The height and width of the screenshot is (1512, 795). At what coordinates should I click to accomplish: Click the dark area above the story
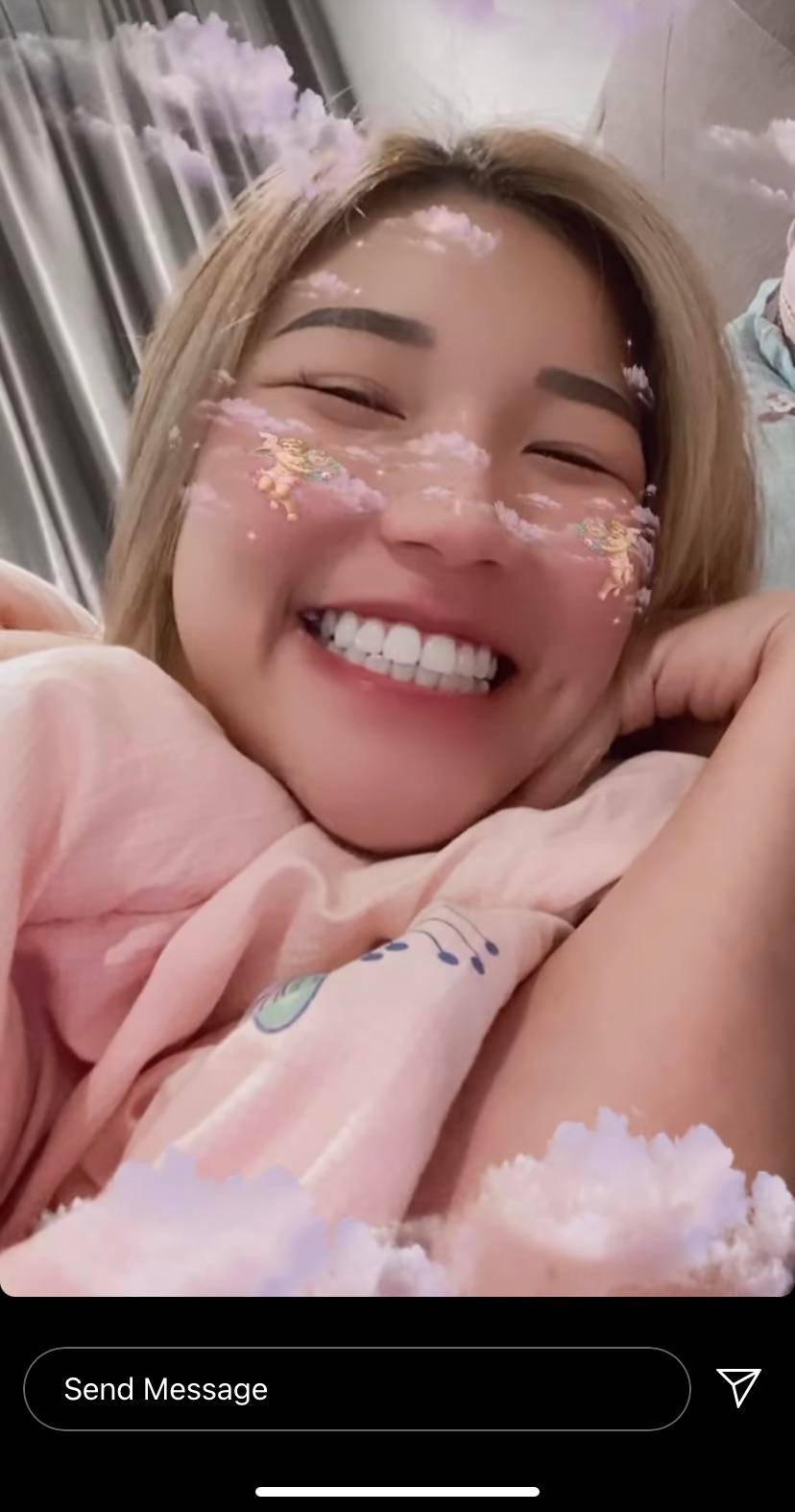click(397, 8)
